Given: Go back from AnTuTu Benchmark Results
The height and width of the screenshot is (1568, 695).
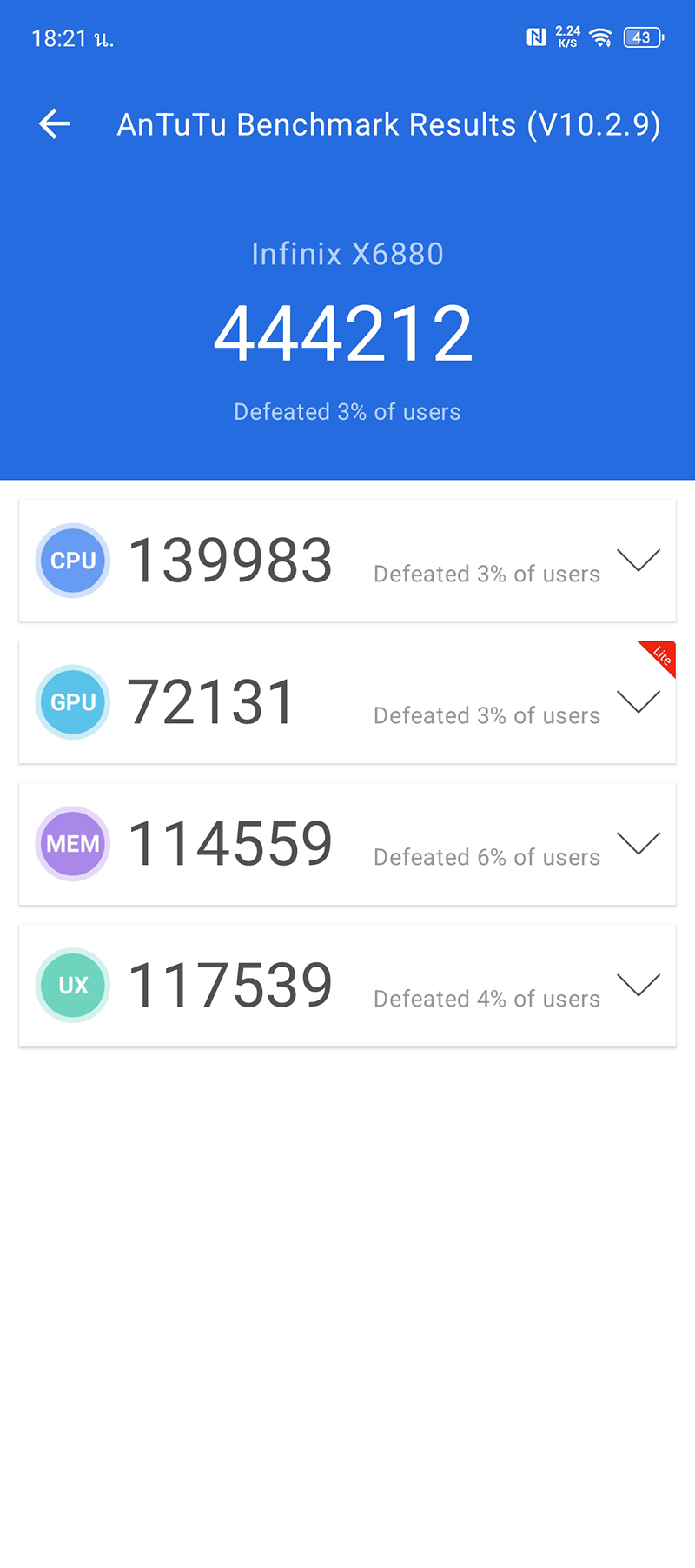Looking at the screenshot, I should [x=54, y=124].
